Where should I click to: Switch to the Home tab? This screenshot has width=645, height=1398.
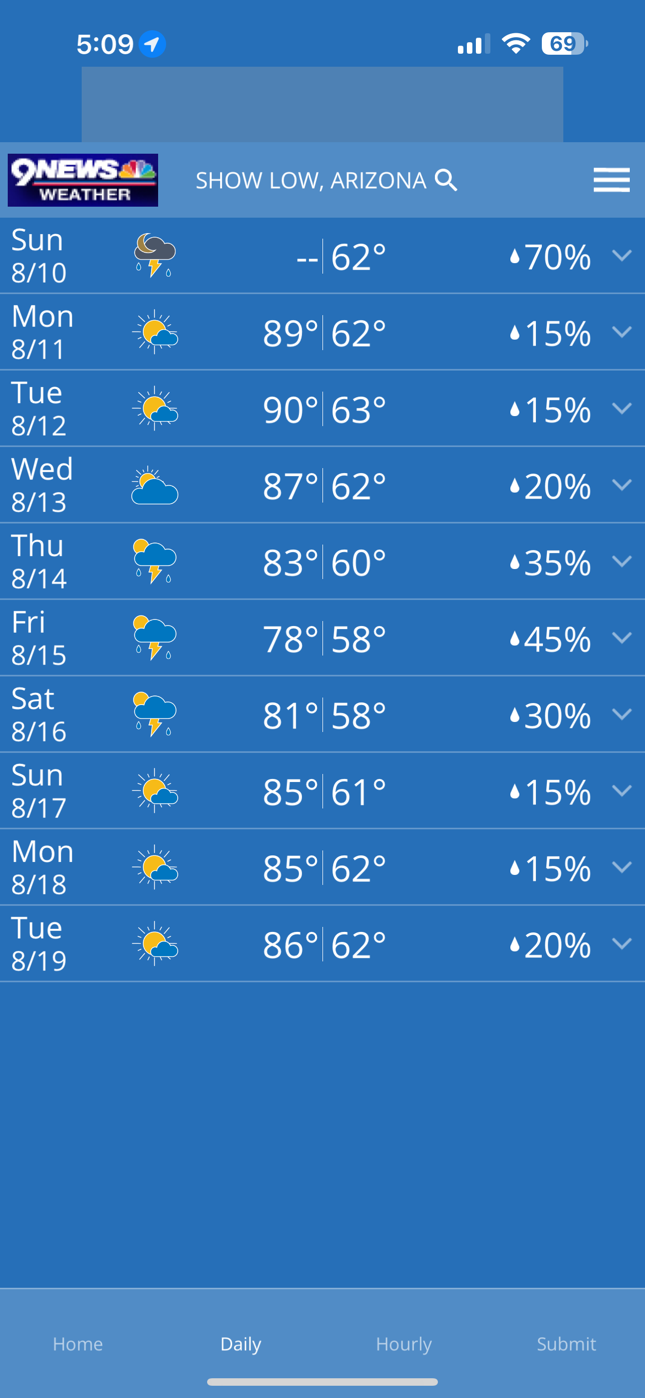pos(78,1343)
